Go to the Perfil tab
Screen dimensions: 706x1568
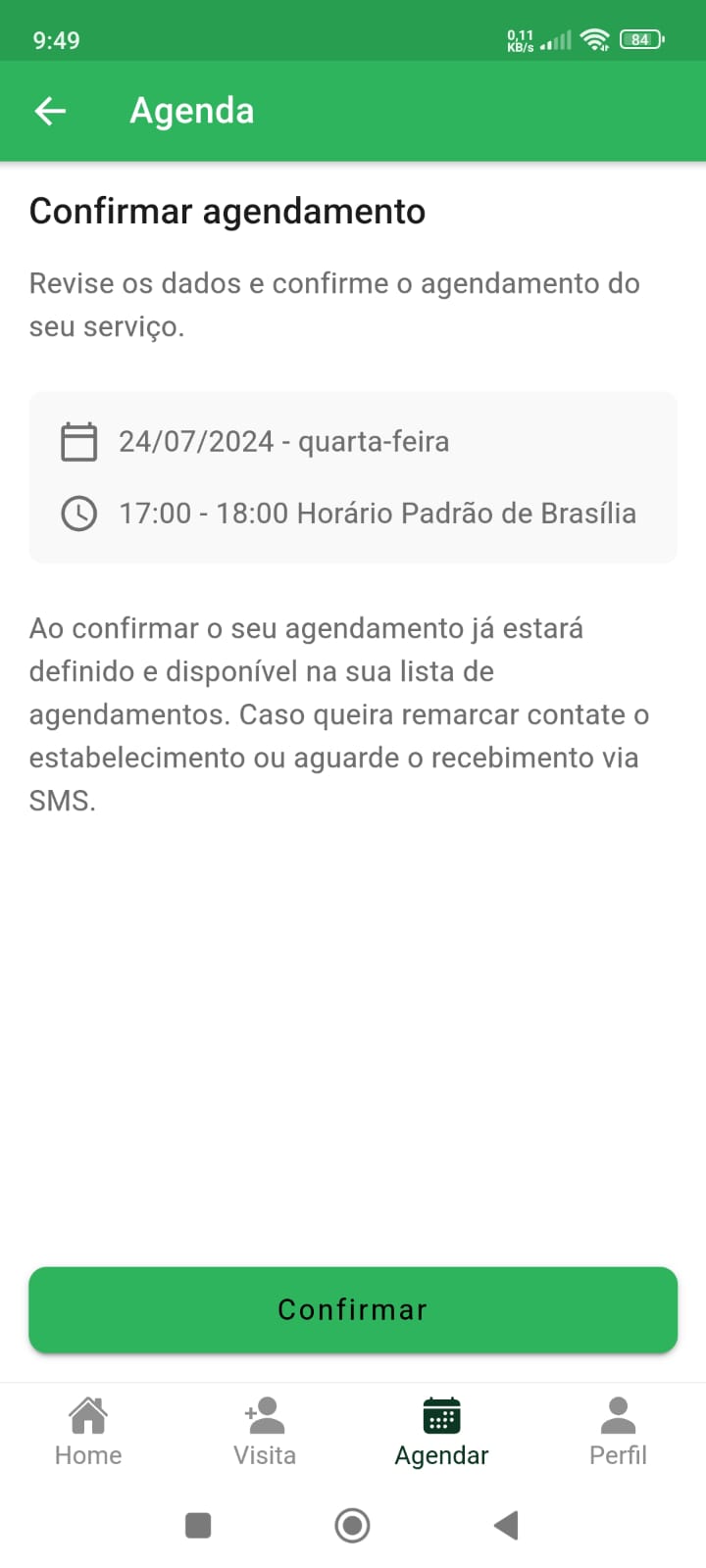coord(618,1431)
